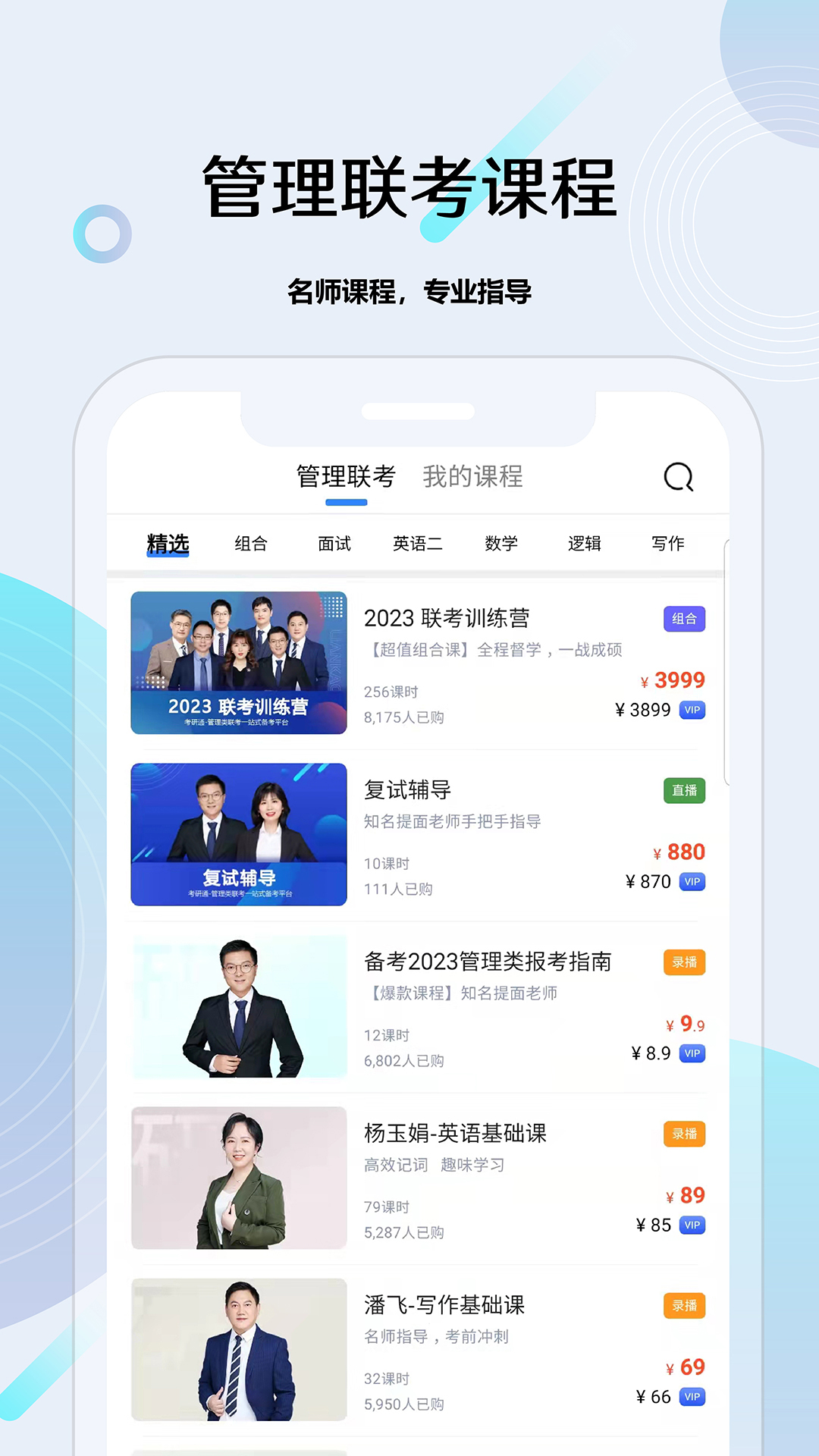Open the 写作 category

[667, 543]
